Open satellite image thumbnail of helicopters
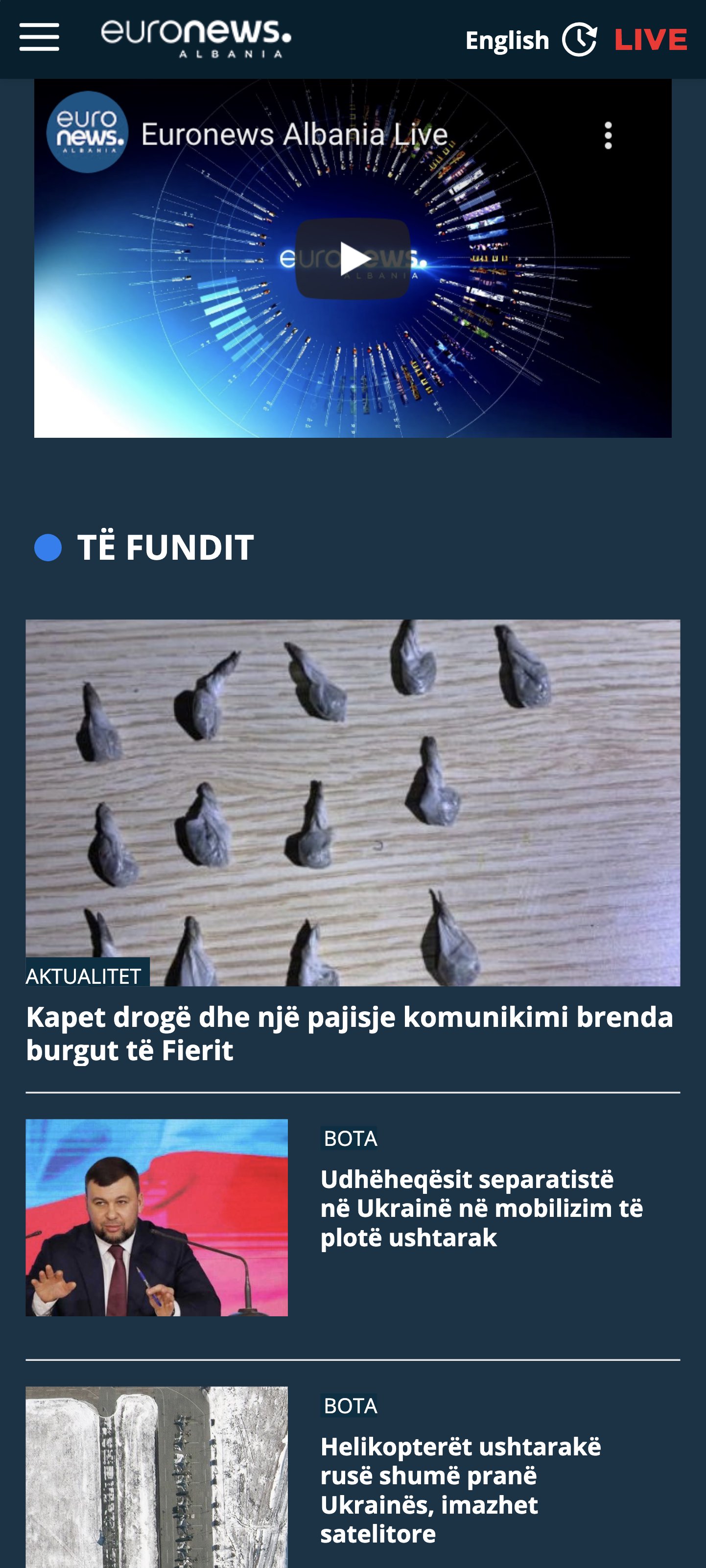706x1568 pixels. pyautogui.click(x=156, y=1476)
